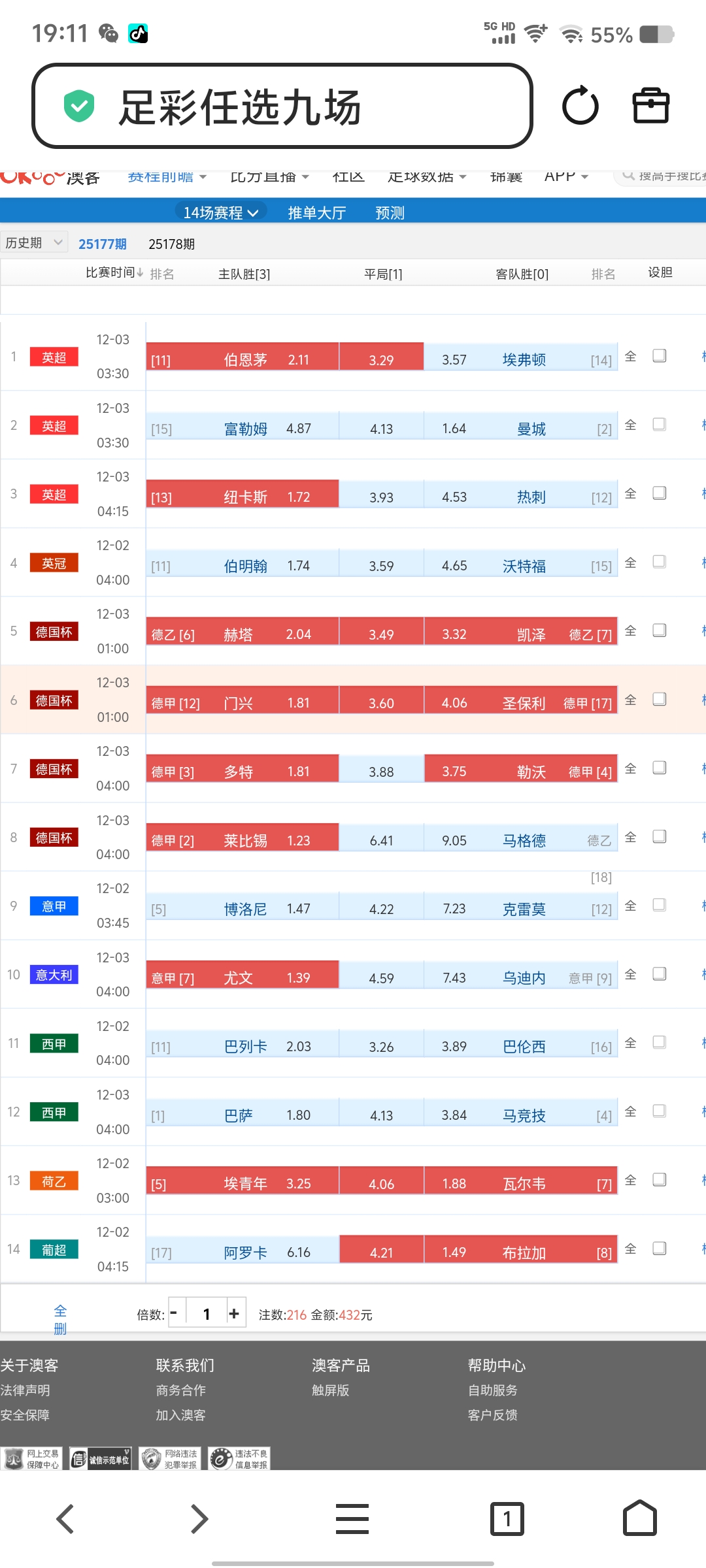Expand the 14场赛程 dropdown
The height and width of the screenshot is (1568, 706).
220,212
